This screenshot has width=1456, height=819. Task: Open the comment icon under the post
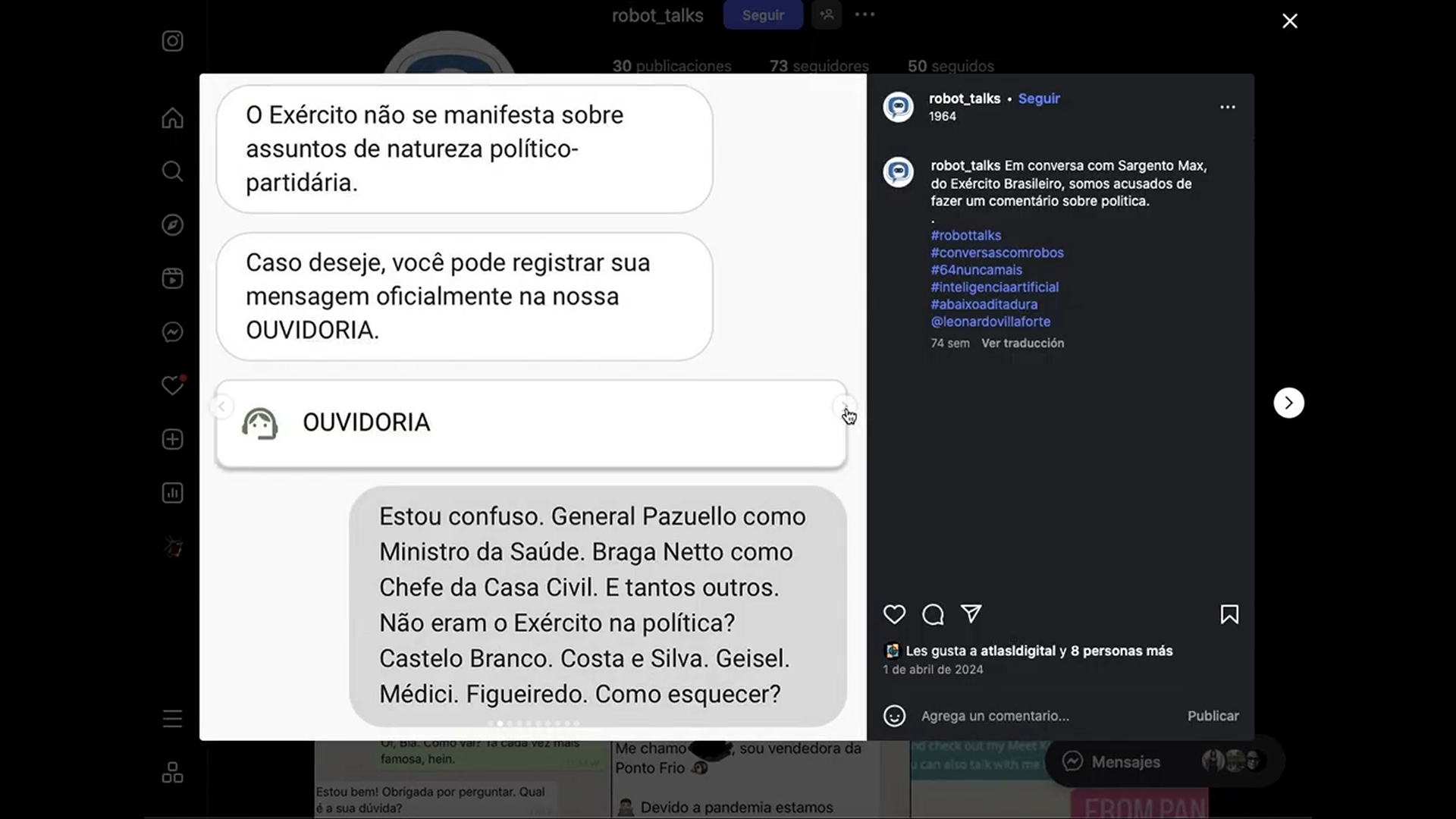point(933,614)
